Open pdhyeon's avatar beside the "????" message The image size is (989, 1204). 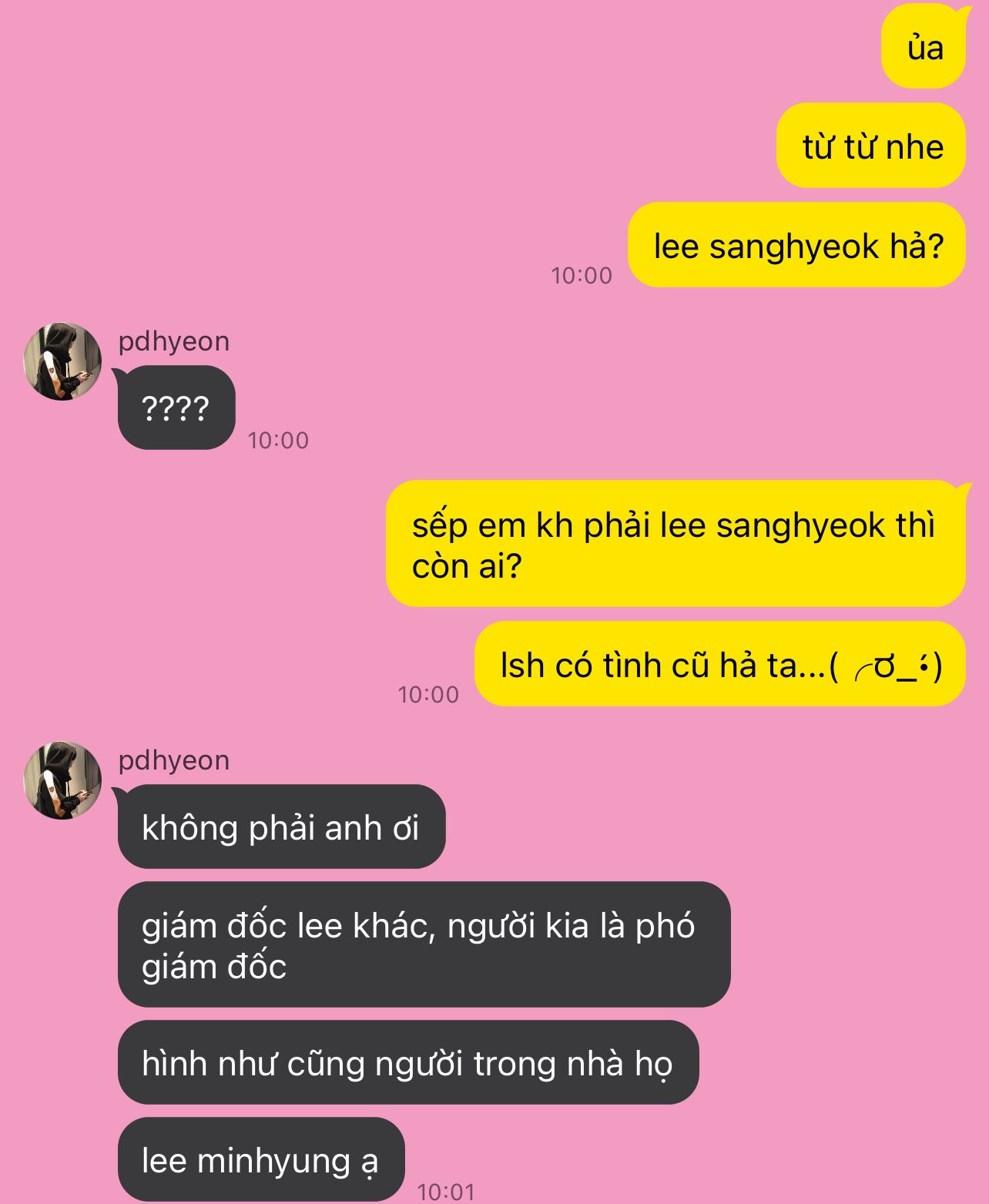pos(62,361)
